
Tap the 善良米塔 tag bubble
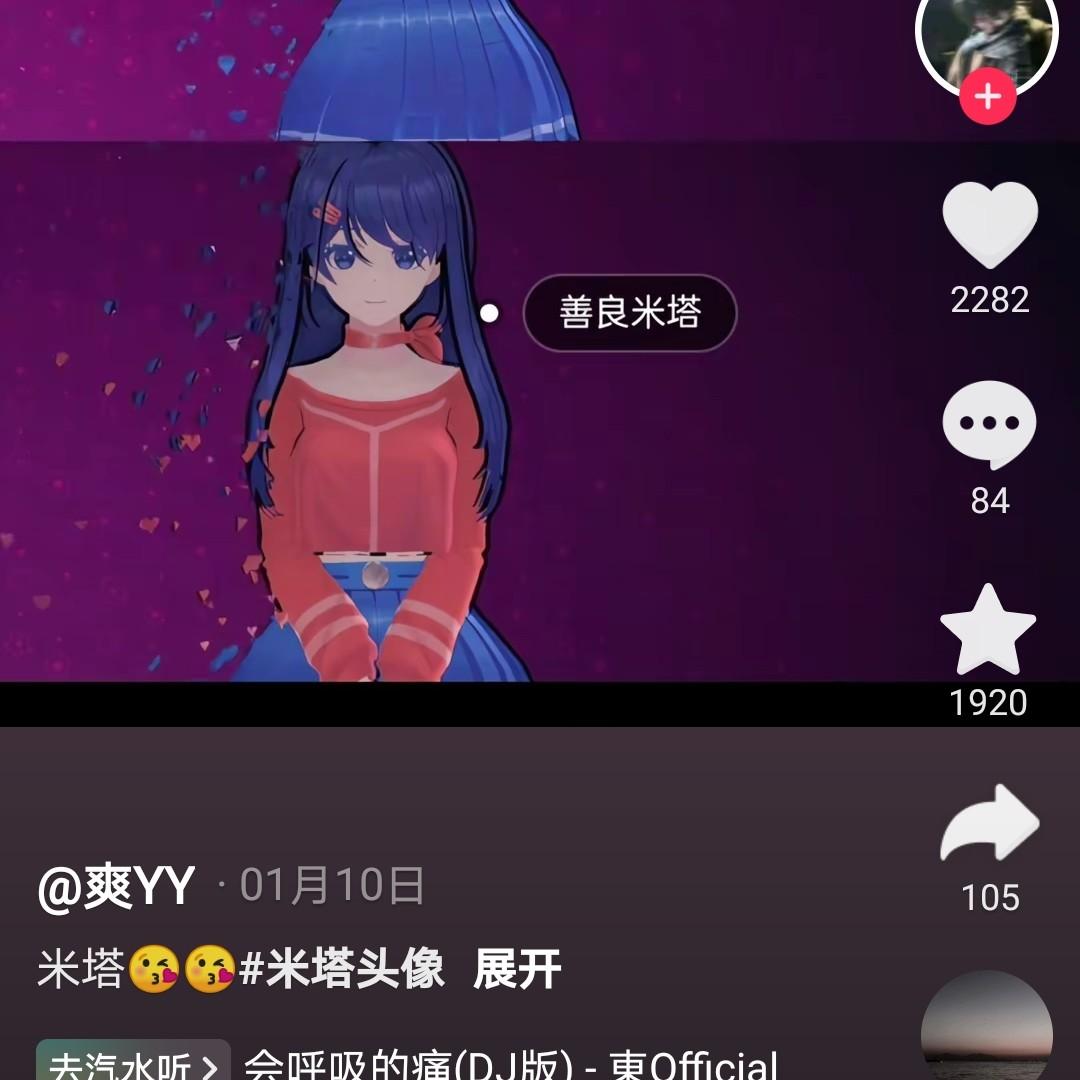tap(630, 313)
